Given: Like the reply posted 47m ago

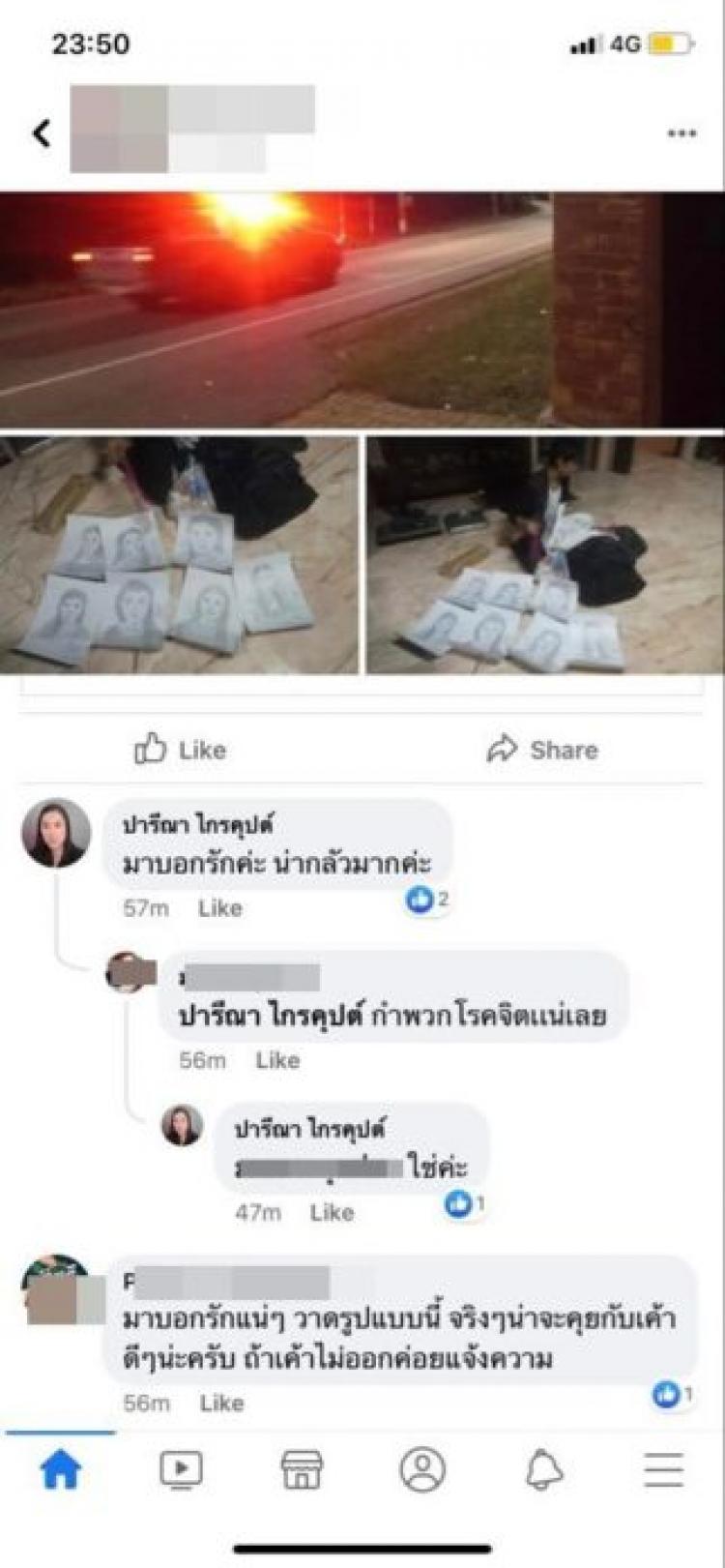Looking at the screenshot, I should 332,1212.
